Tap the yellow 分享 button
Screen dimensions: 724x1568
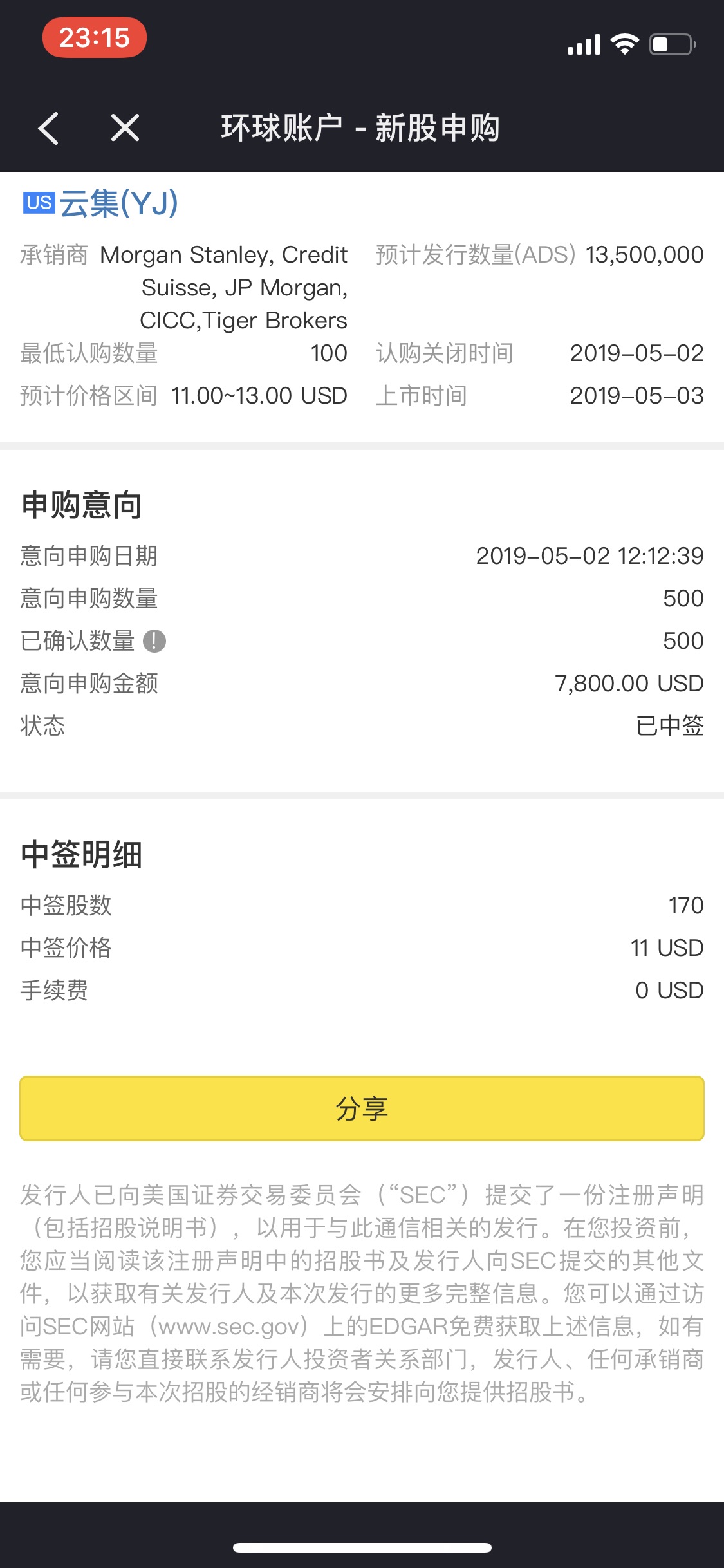362,1108
